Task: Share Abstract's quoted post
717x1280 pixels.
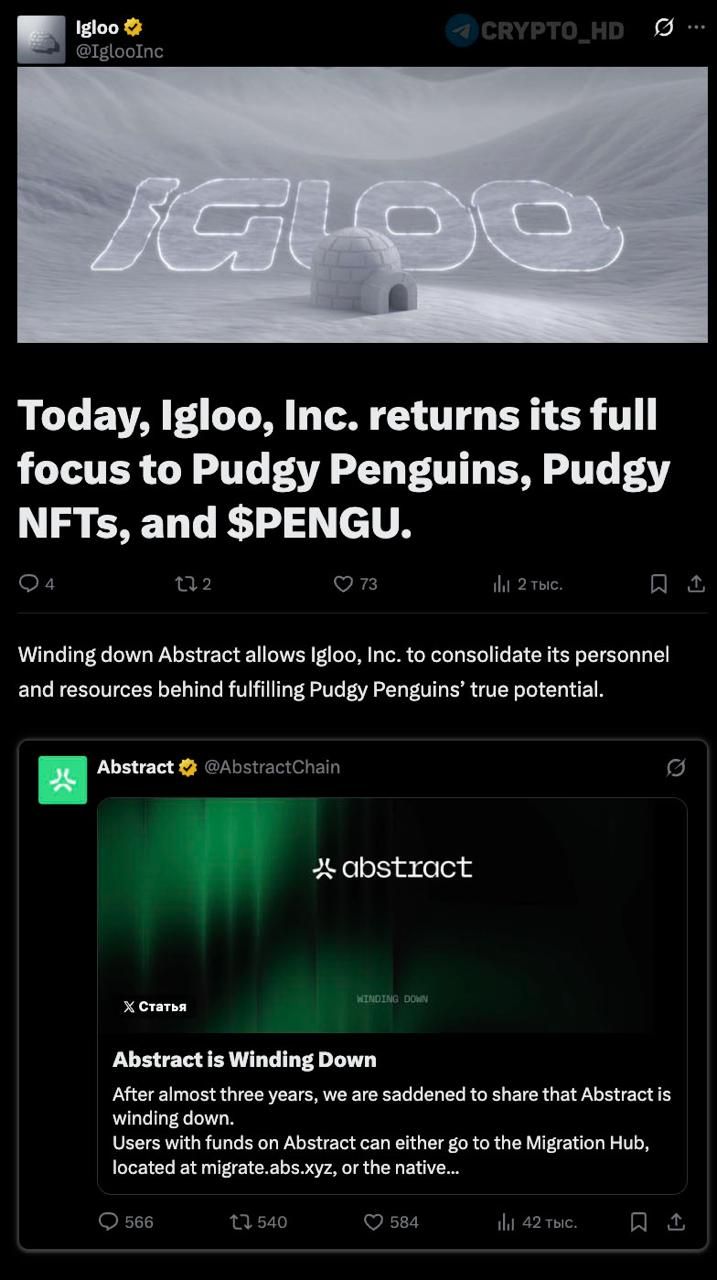Action: click(676, 1222)
